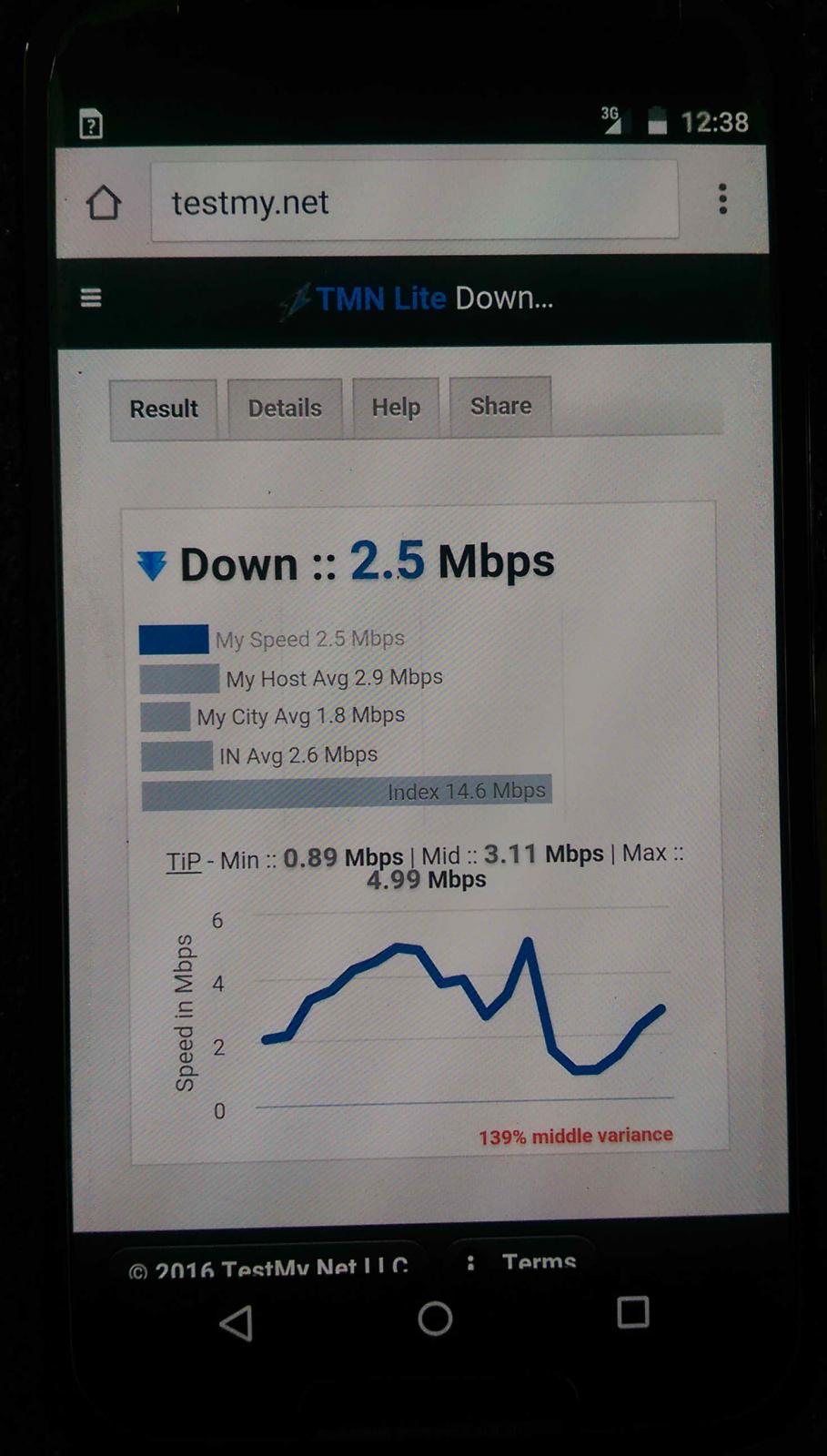Screen dimensions: 827x1456
Task: Open the Help tab
Action: coord(396,407)
